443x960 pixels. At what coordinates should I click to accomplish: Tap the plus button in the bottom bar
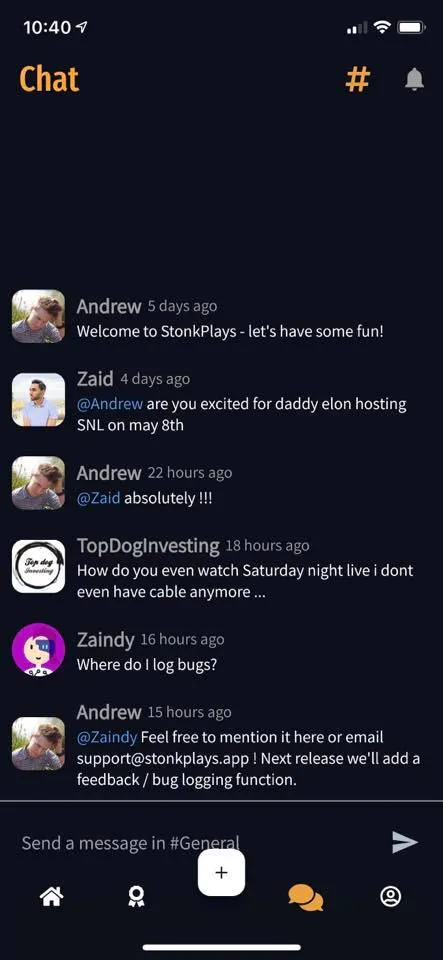pyautogui.click(x=222, y=872)
